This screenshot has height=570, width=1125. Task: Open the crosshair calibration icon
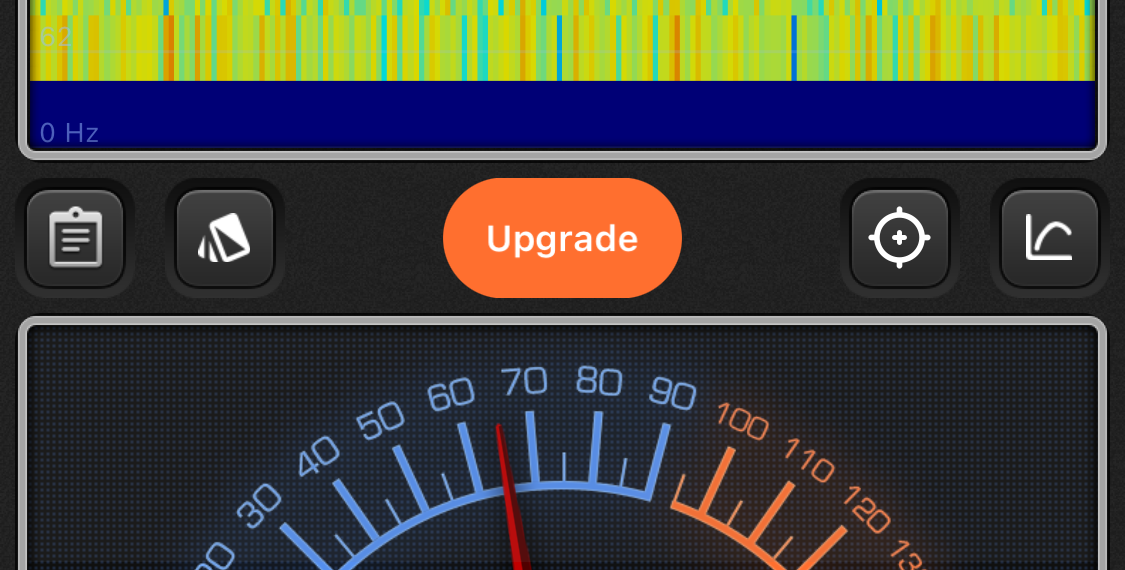899,238
